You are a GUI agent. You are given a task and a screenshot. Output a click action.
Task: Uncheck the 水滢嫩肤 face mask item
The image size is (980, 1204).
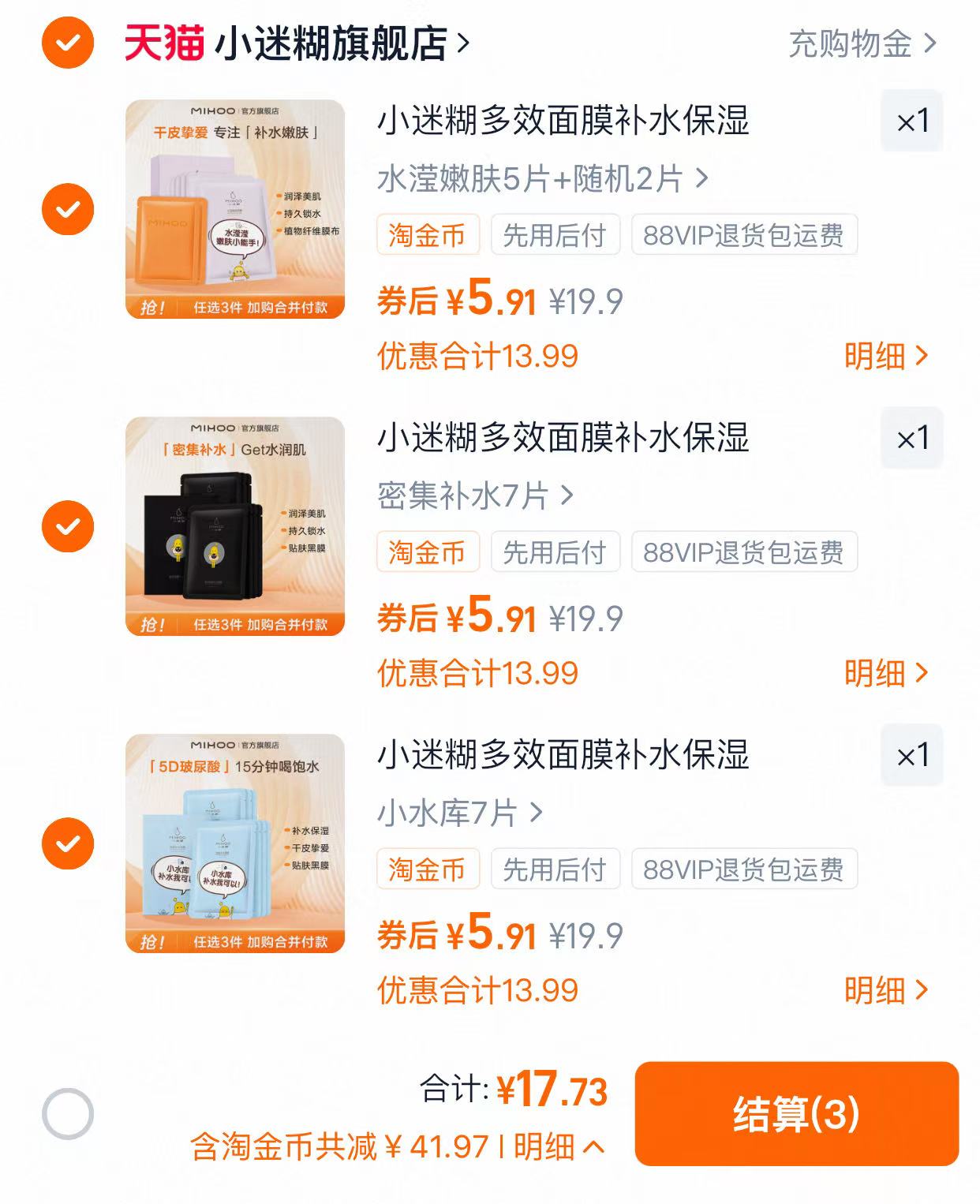(x=69, y=210)
